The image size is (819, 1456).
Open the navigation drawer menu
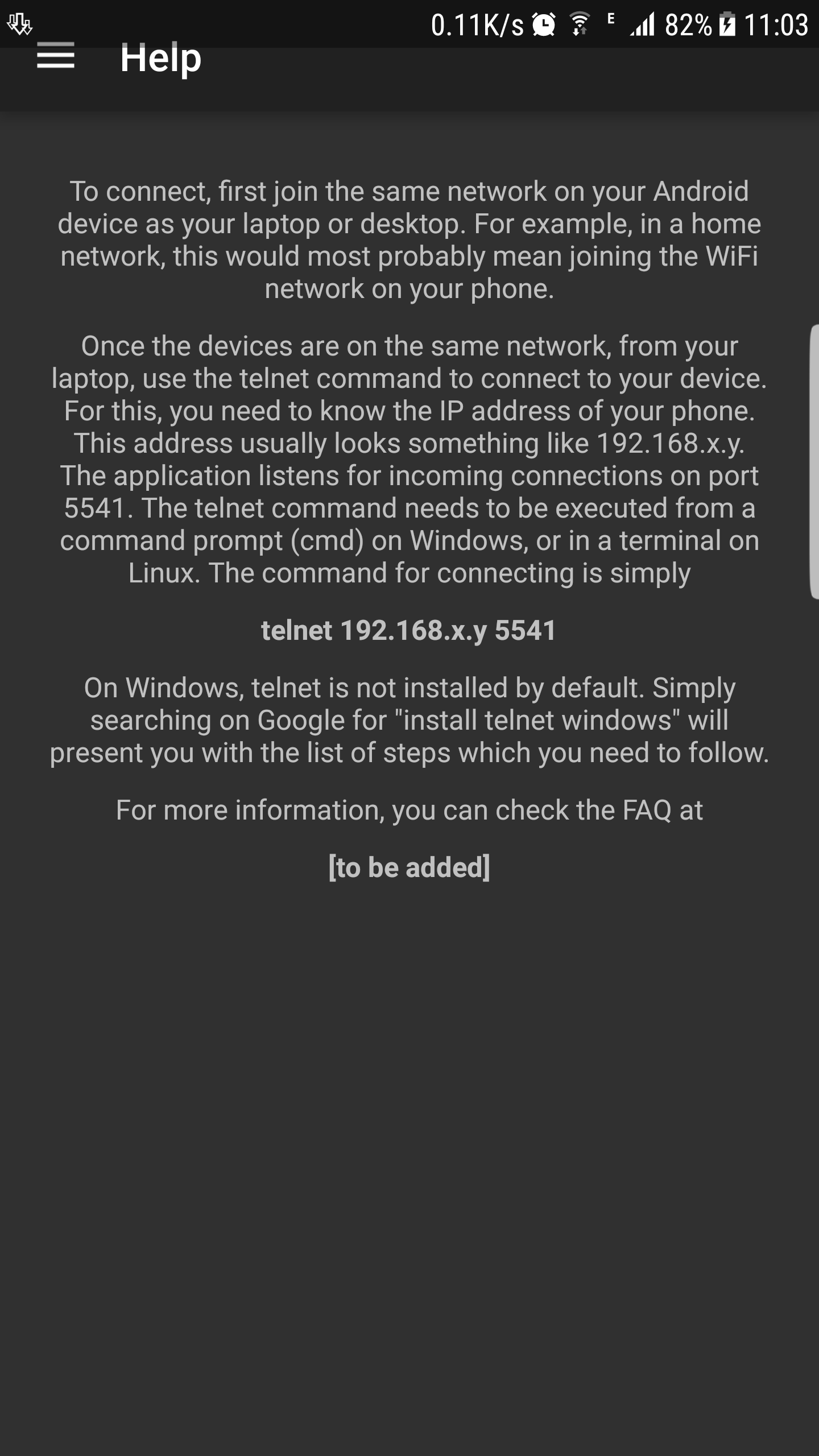[56, 57]
